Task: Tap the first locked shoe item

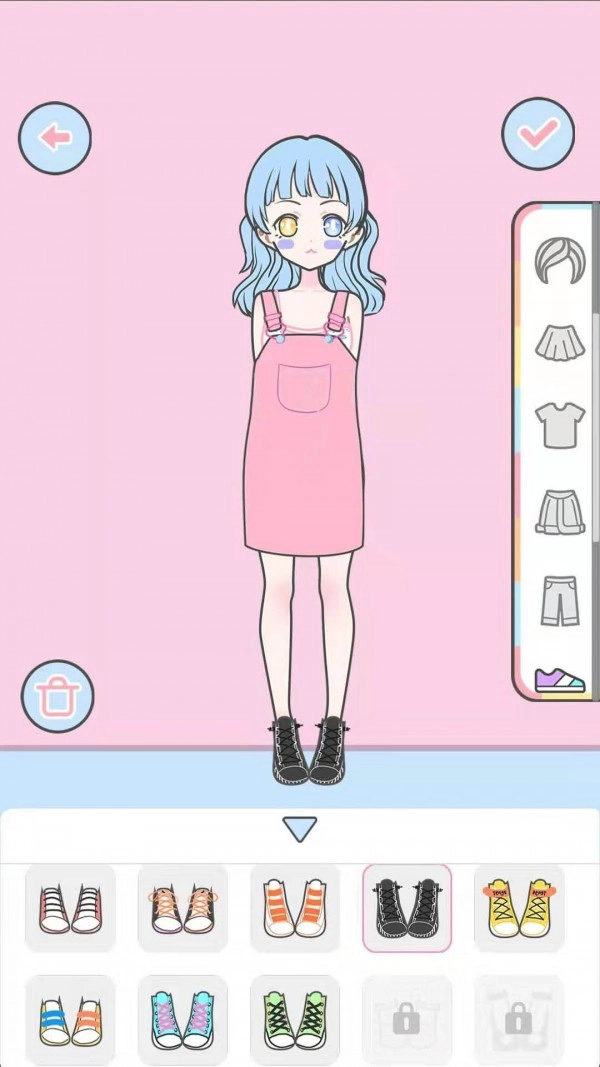Action: point(407,1019)
